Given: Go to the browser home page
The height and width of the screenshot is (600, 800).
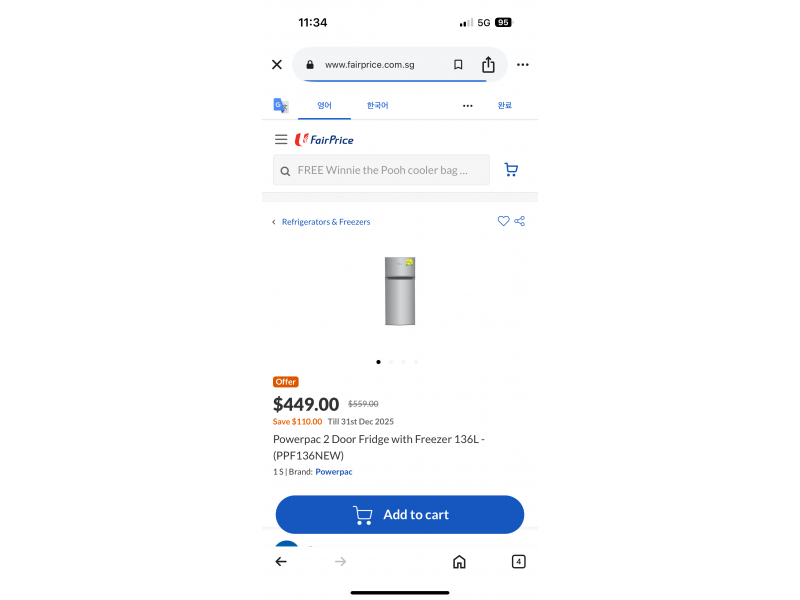Looking at the screenshot, I should [459, 562].
